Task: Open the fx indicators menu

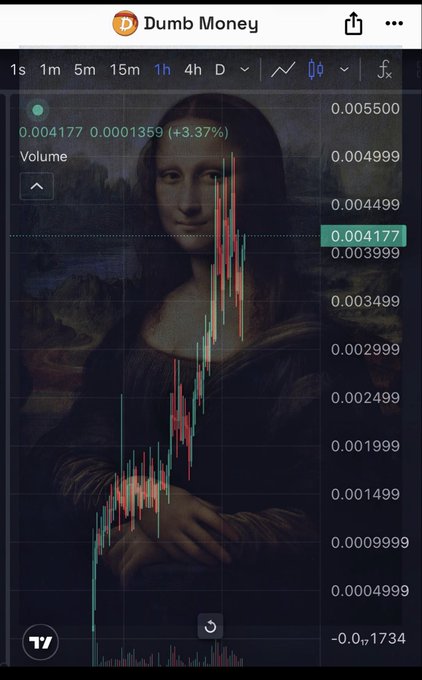Action: coord(384,69)
